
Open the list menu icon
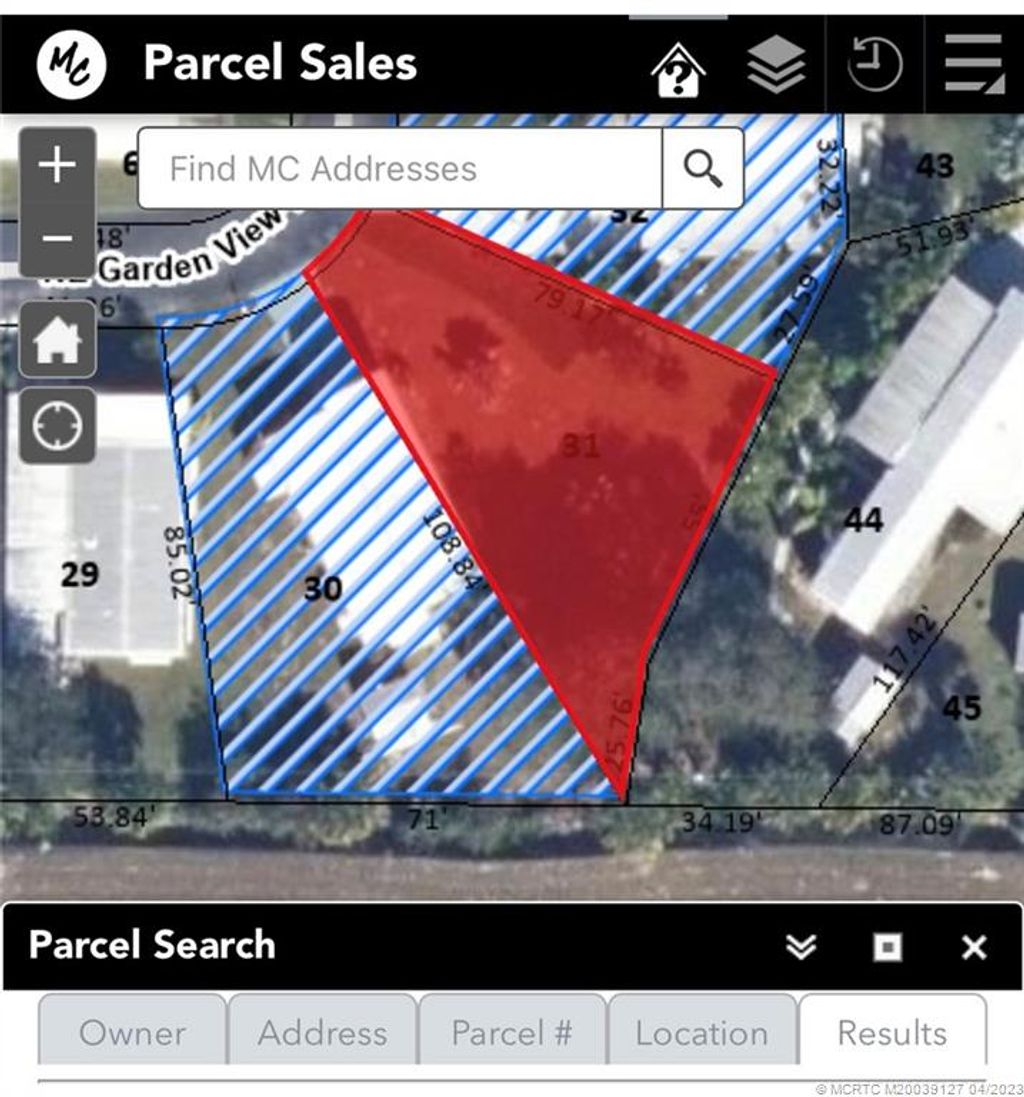[974, 66]
